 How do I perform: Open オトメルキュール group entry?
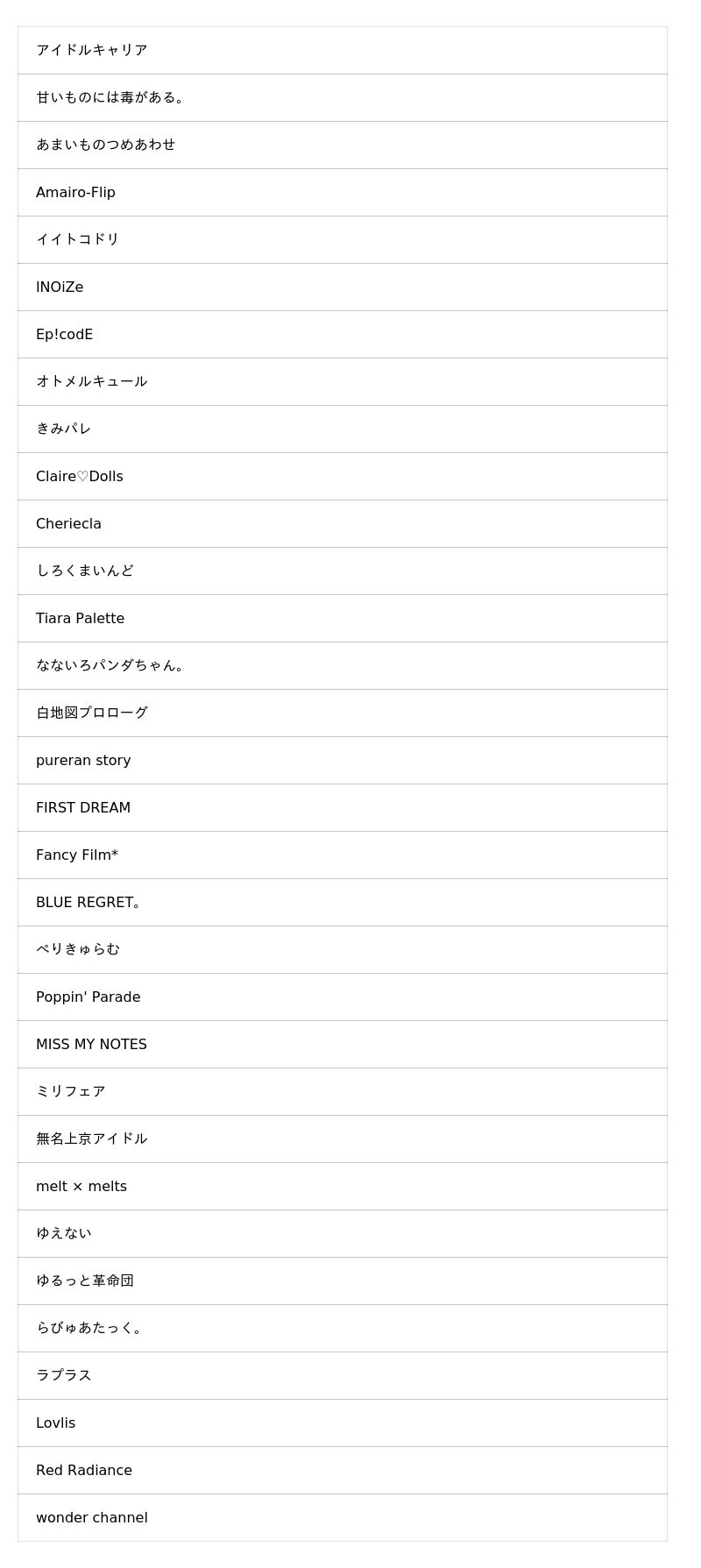[92, 381]
